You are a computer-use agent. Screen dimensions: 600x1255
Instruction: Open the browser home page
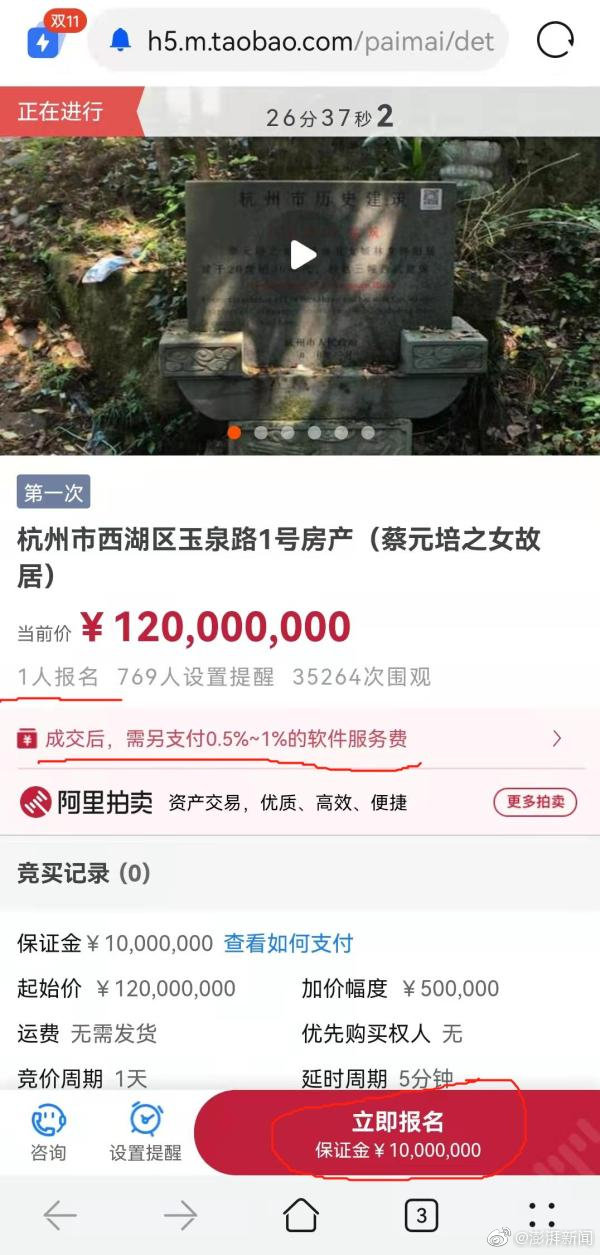[301, 1215]
